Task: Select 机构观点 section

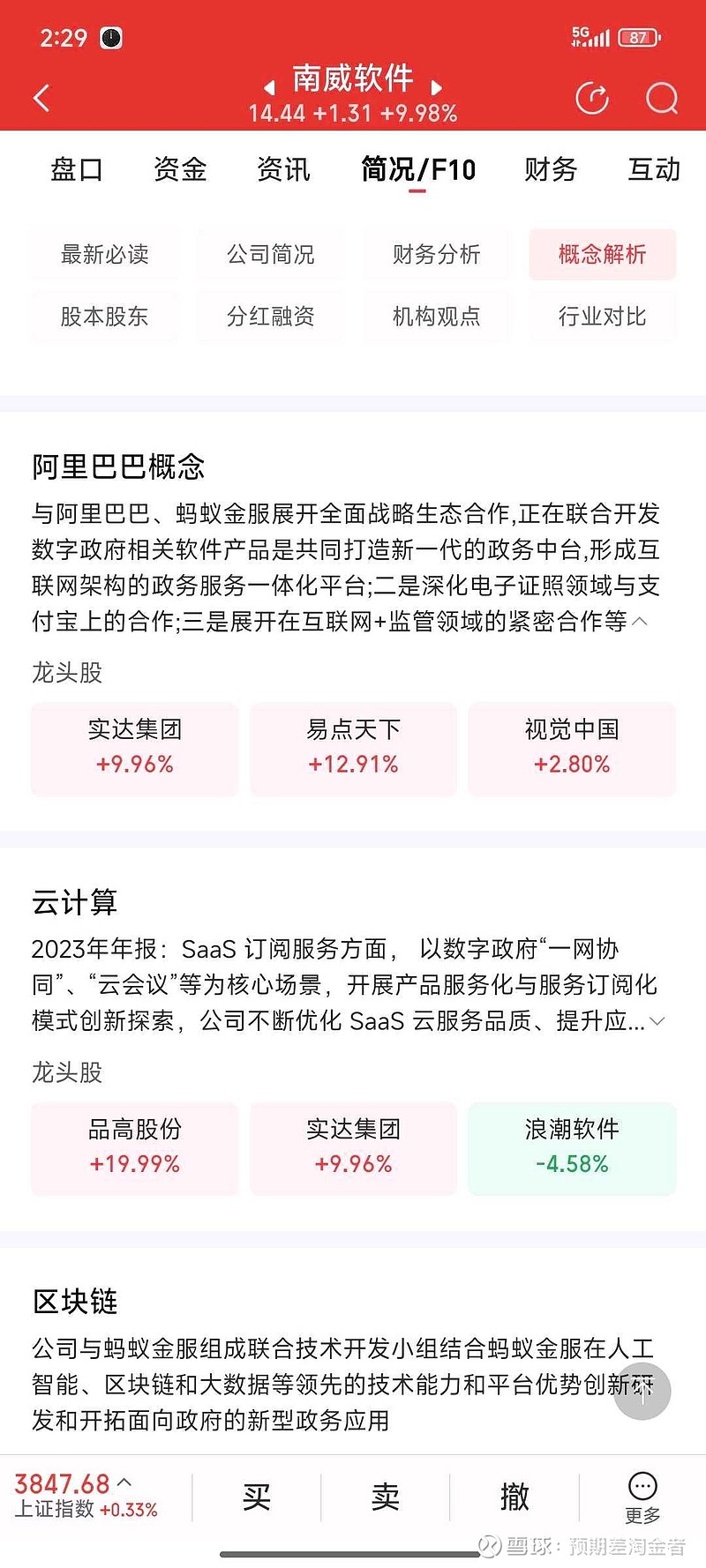Action: 436,317
